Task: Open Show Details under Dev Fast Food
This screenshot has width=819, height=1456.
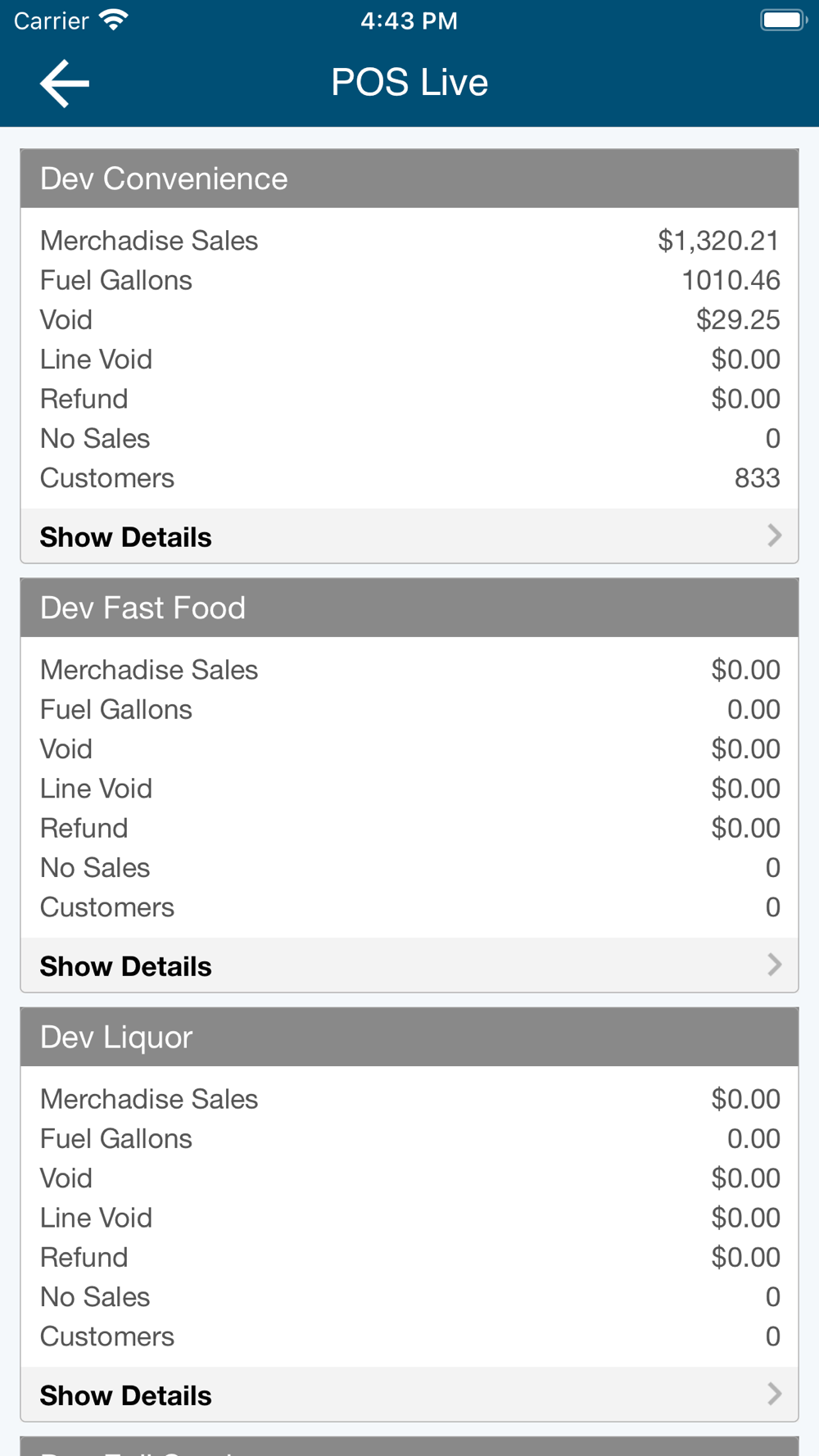Action: point(409,965)
